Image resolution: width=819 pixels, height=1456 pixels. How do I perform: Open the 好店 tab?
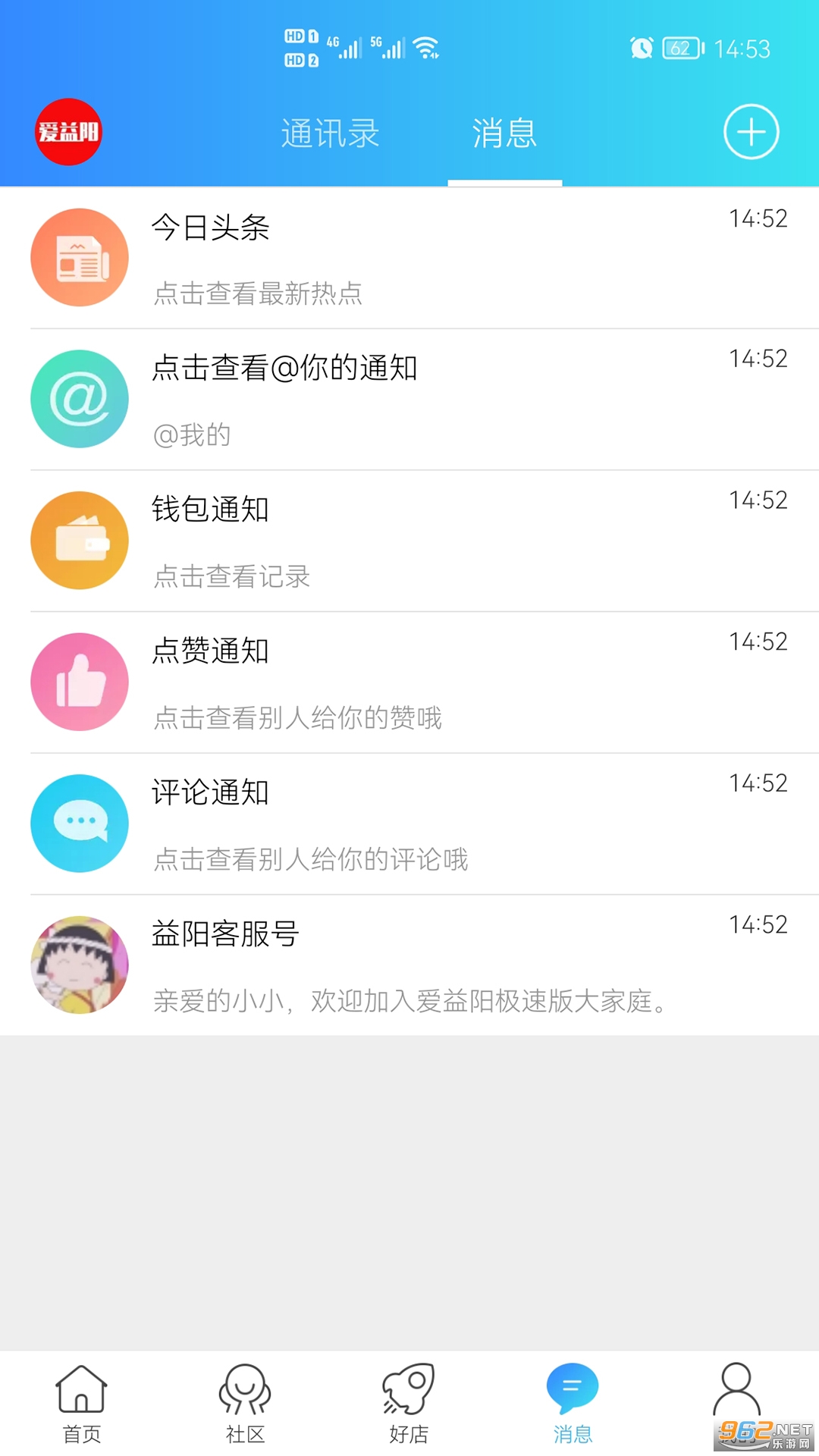pyautogui.click(x=409, y=1403)
